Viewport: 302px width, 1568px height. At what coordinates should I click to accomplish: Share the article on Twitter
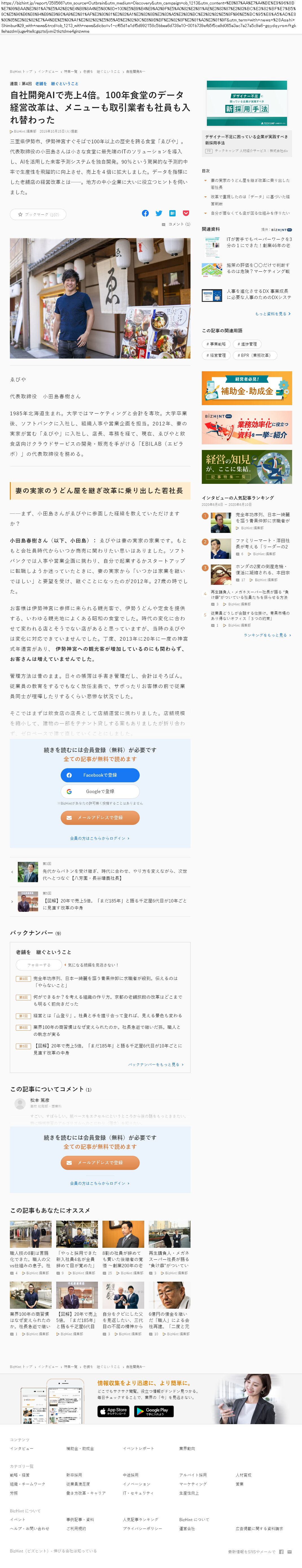159,214
